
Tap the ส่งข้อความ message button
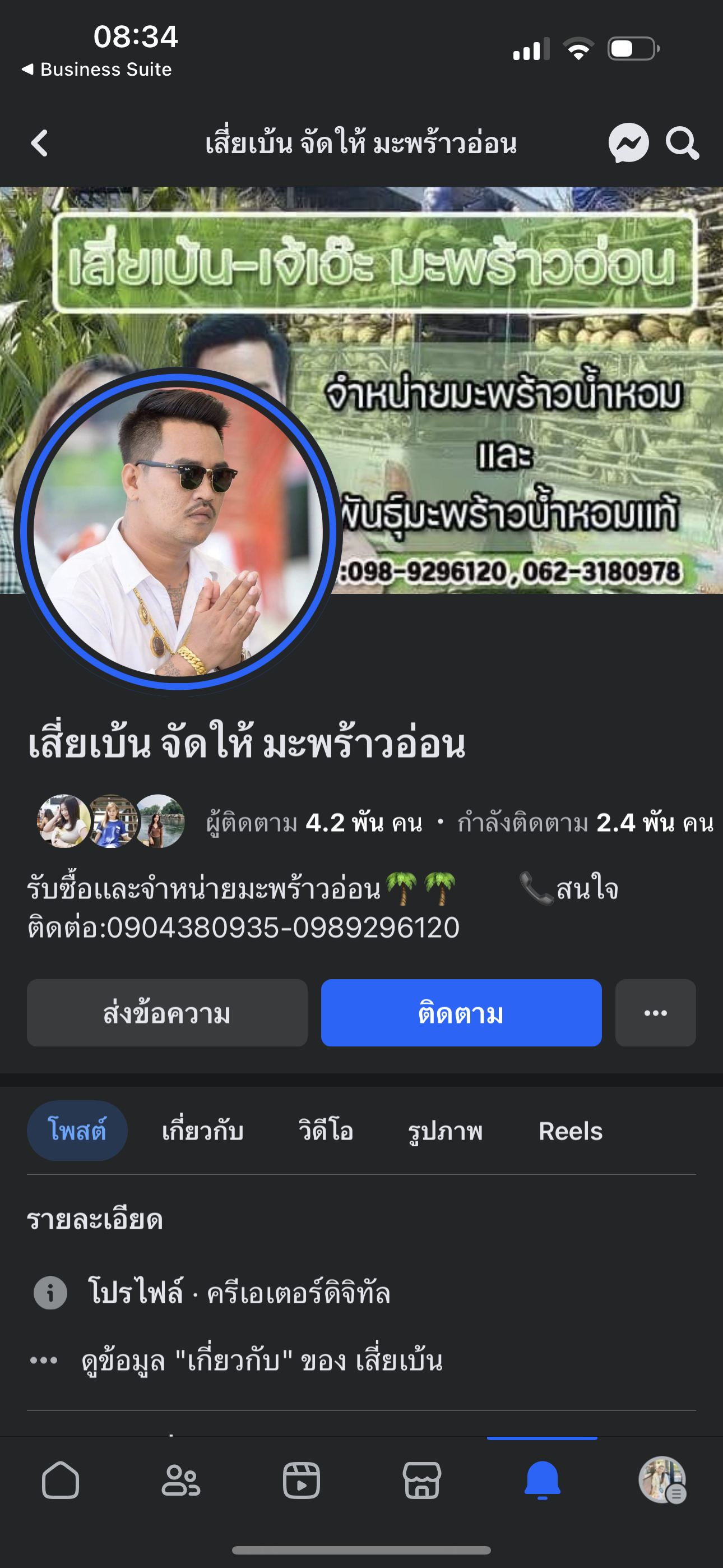pos(167,1013)
